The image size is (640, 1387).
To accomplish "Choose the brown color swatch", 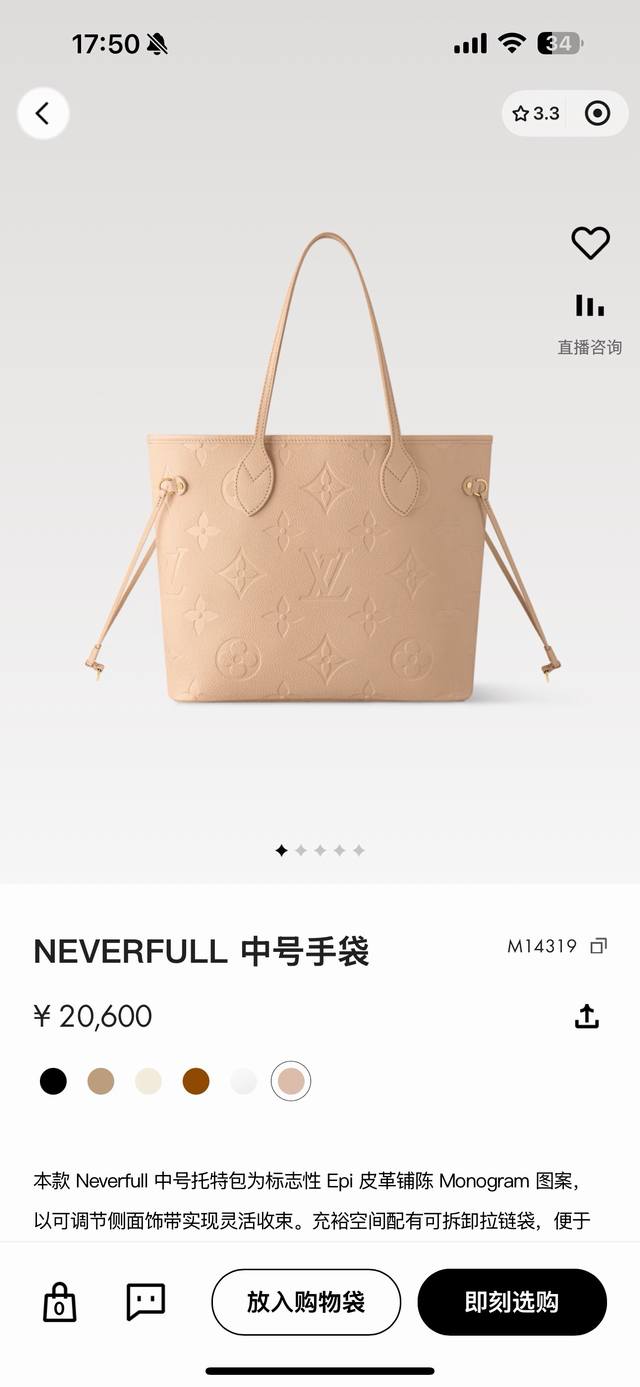I will click(x=196, y=1081).
